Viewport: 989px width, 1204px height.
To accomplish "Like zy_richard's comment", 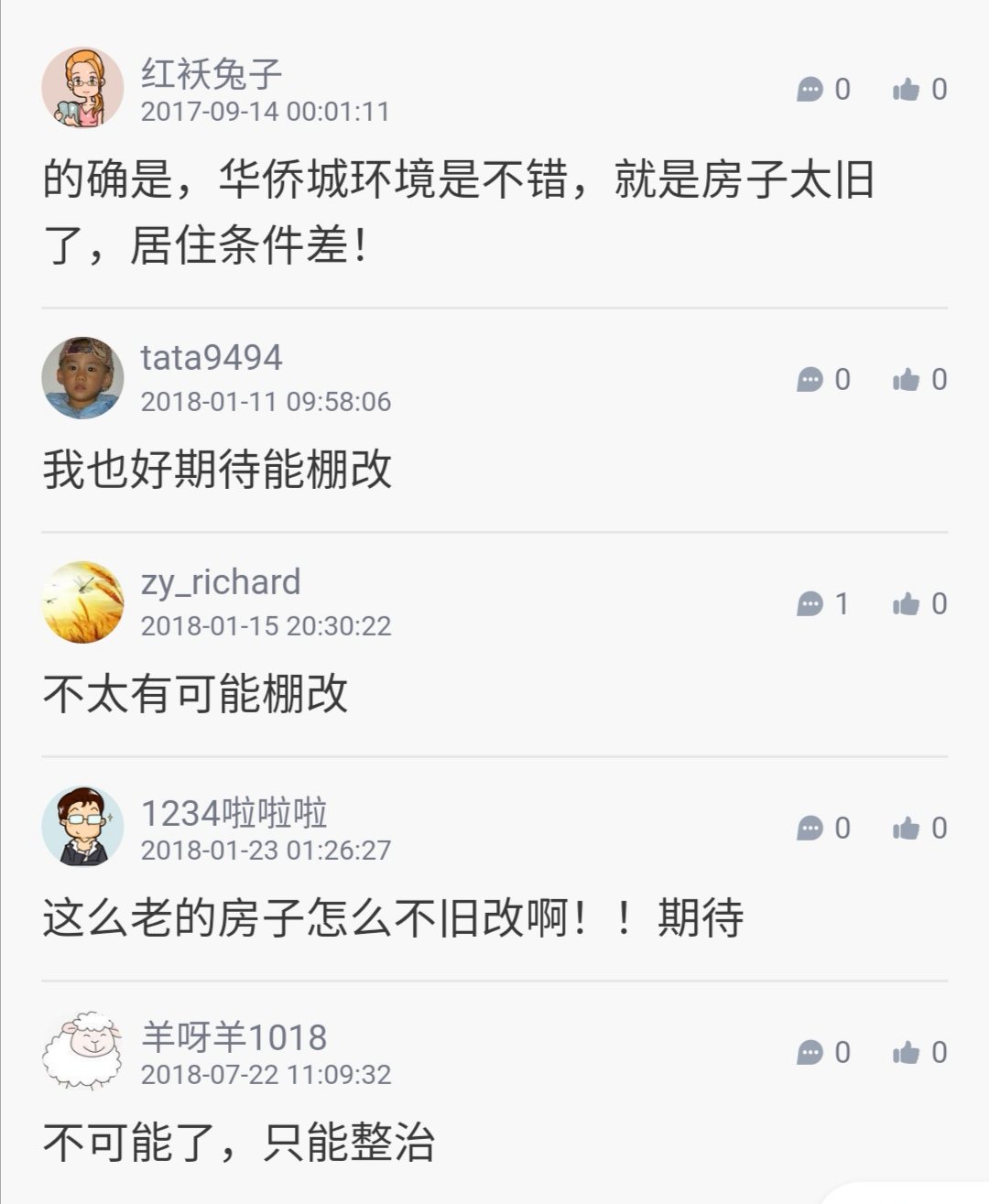I will pyautogui.click(x=907, y=603).
